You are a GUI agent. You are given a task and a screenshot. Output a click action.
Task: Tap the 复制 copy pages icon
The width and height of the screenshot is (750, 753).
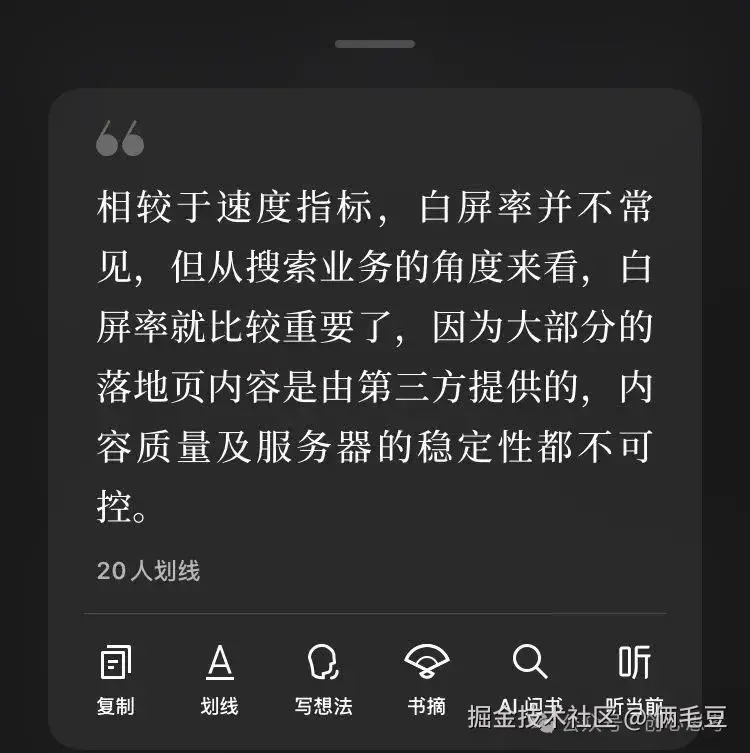(117, 663)
